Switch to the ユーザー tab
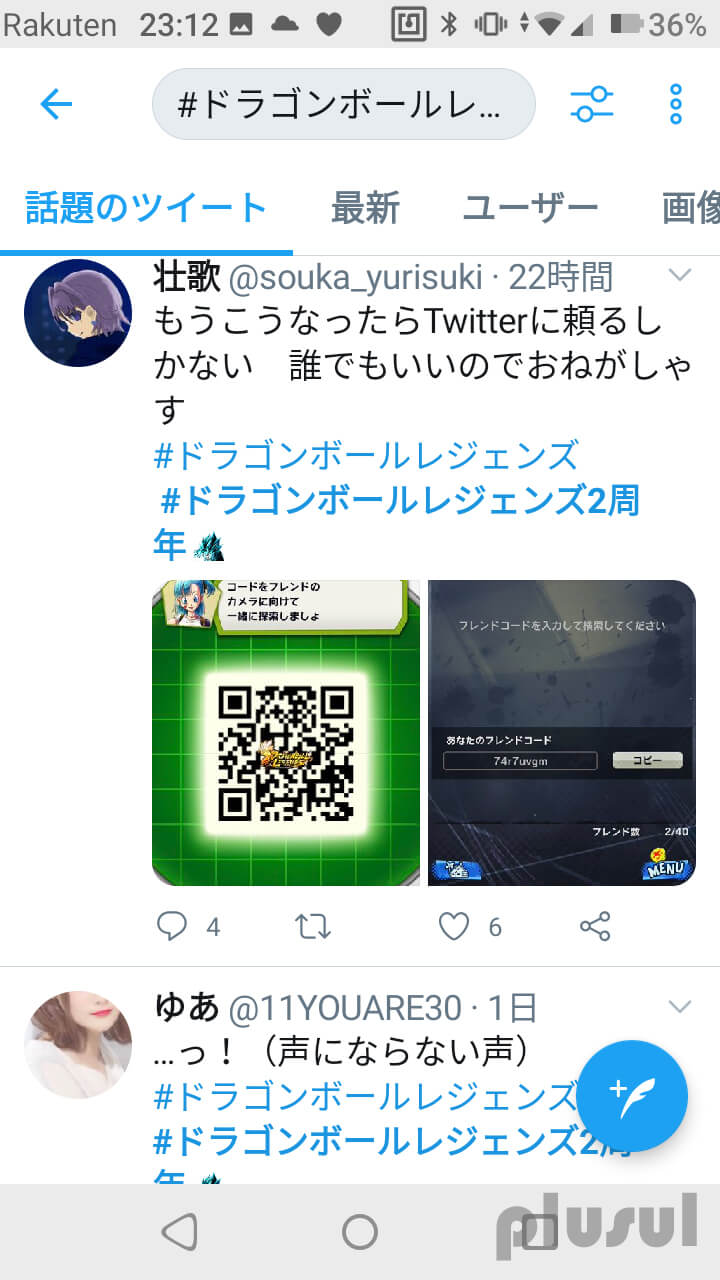 click(530, 209)
